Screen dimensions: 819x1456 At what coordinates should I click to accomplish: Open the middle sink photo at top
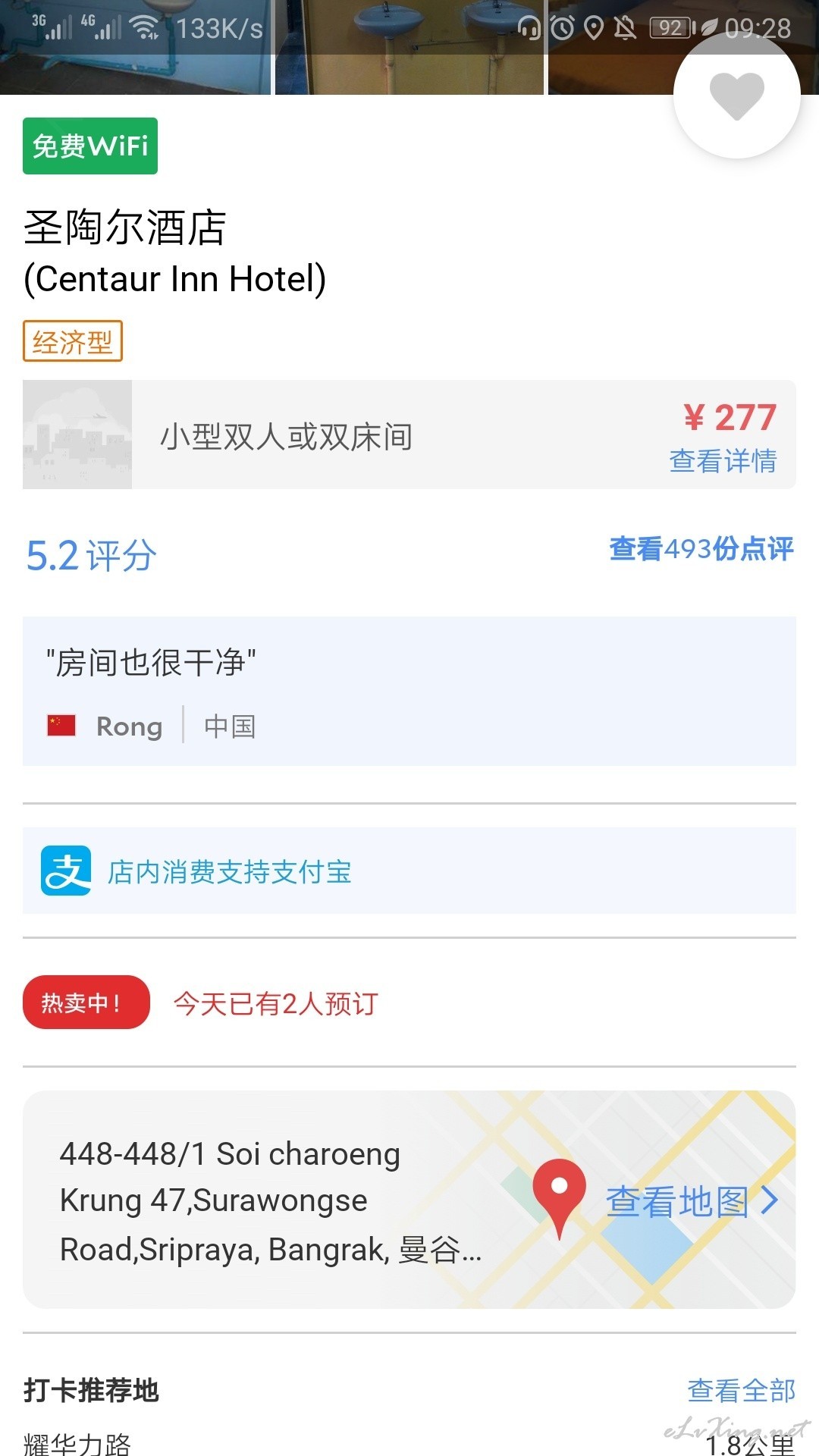point(409,47)
